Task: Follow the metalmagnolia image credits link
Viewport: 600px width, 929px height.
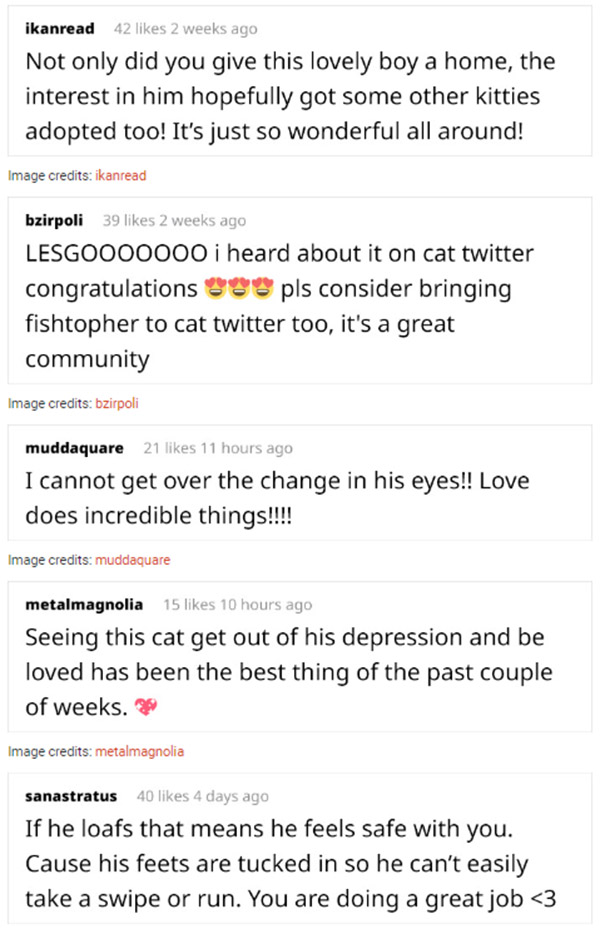Action: click(x=139, y=751)
